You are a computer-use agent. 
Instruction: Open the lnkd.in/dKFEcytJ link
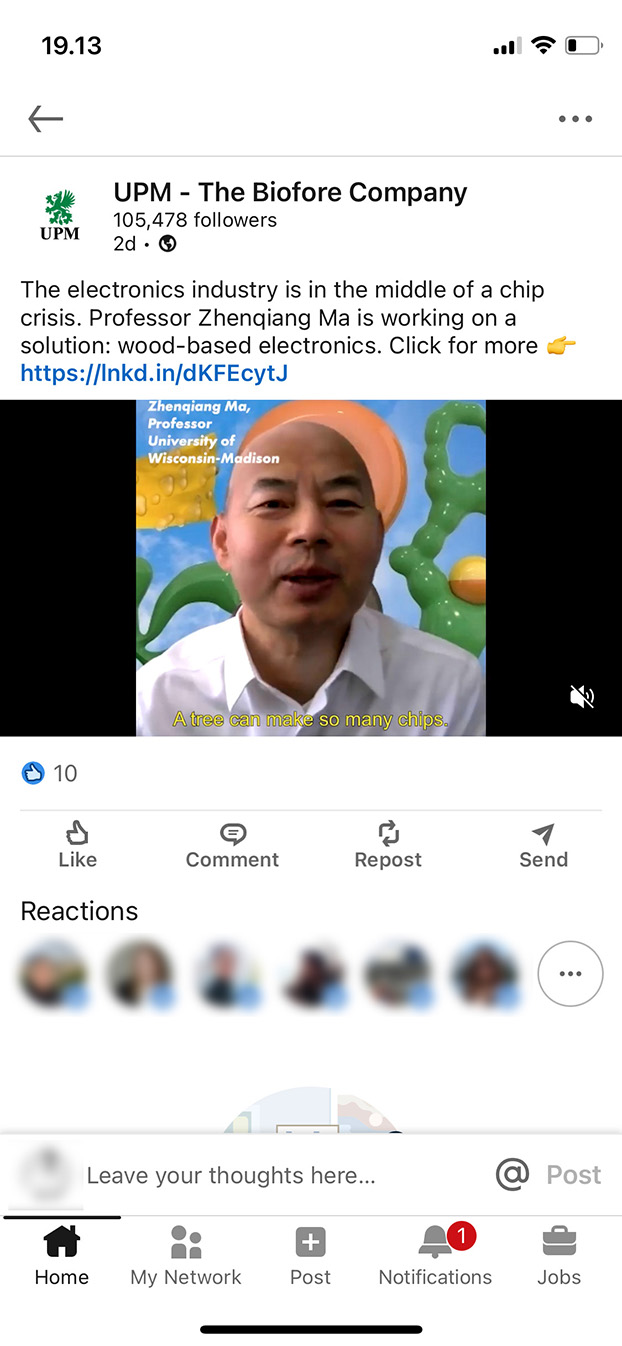tap(154, 374)
